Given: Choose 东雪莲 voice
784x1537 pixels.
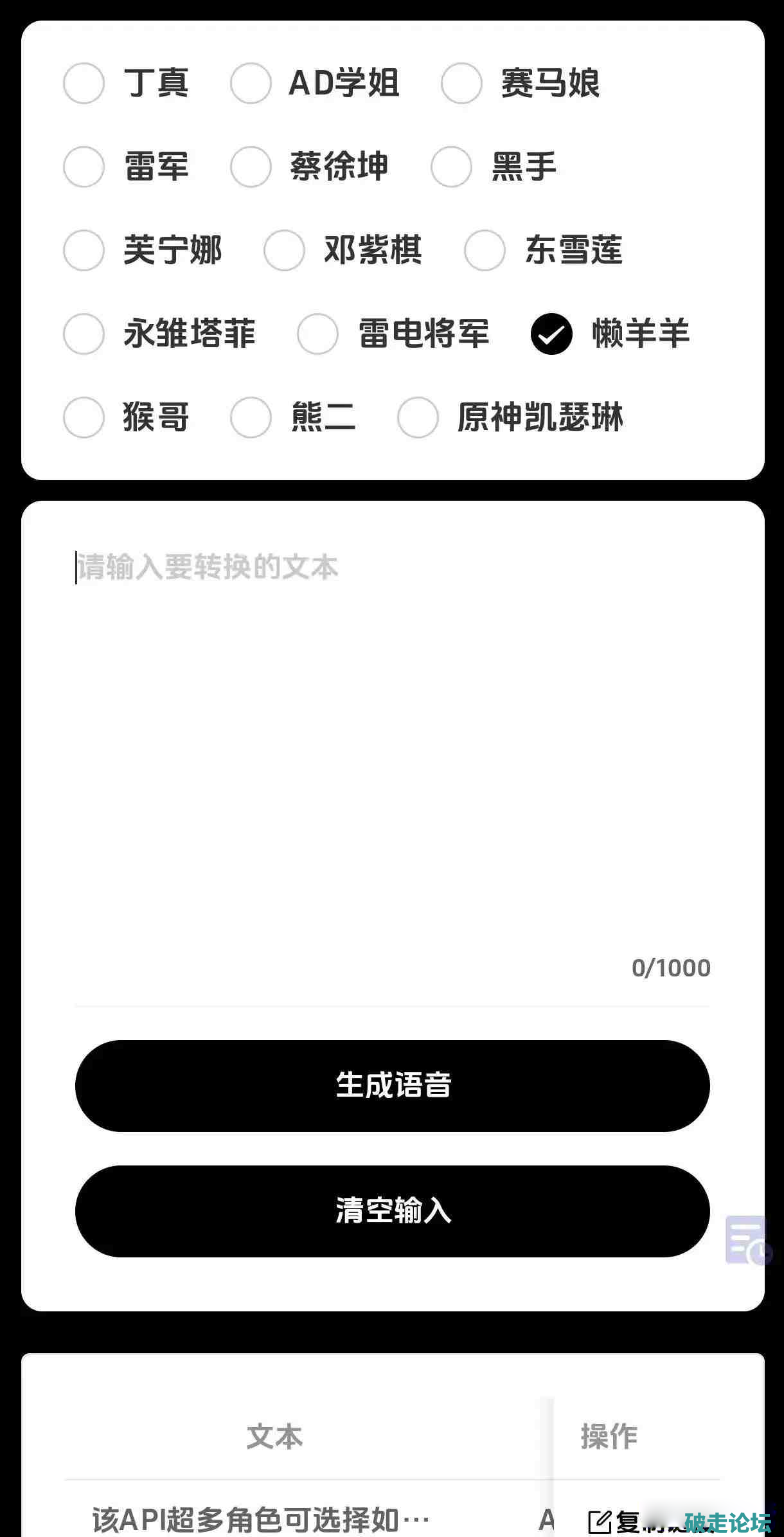Looking at the screenshot, I should pyautogui.click(x=485, y=250).
